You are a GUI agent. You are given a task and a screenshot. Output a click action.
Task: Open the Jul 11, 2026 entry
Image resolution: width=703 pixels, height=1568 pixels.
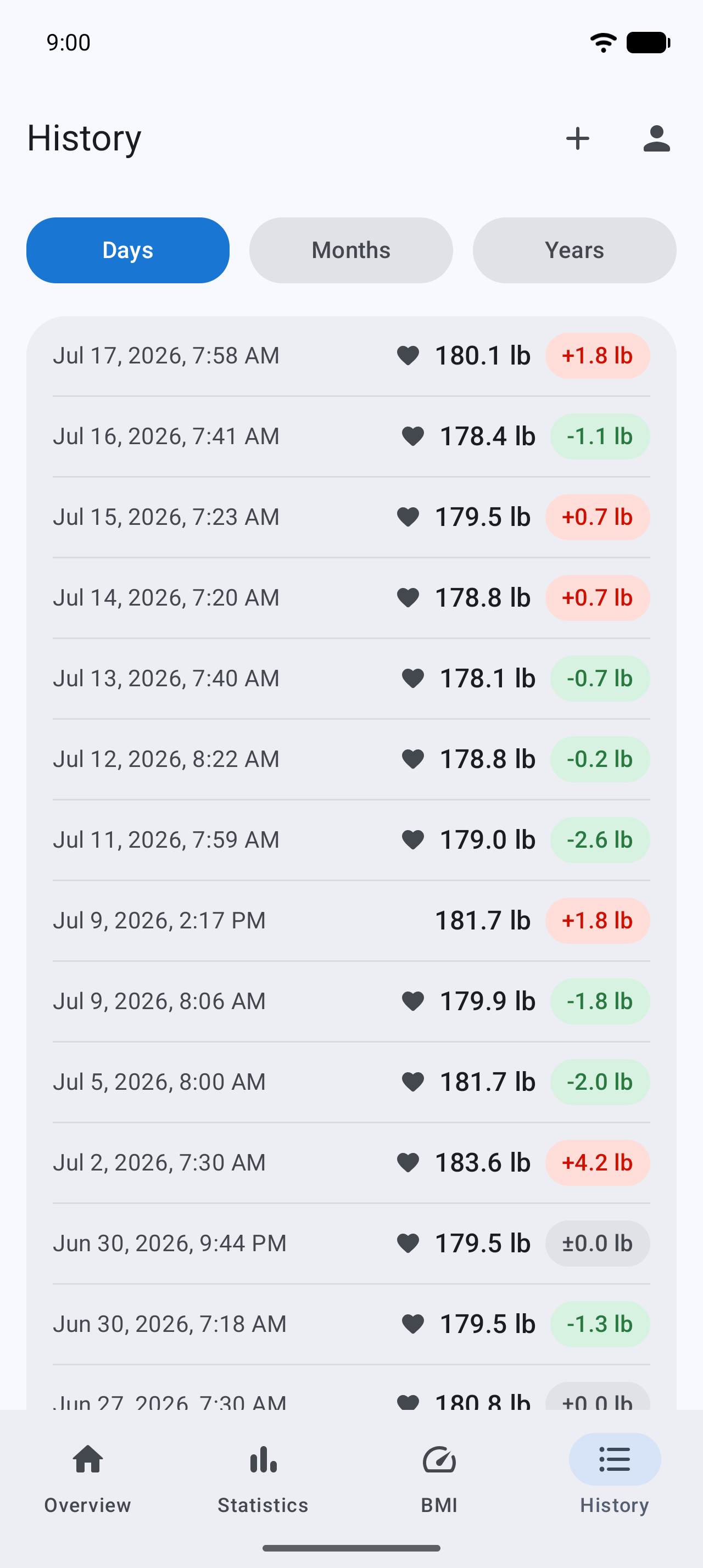click(351, 840)
